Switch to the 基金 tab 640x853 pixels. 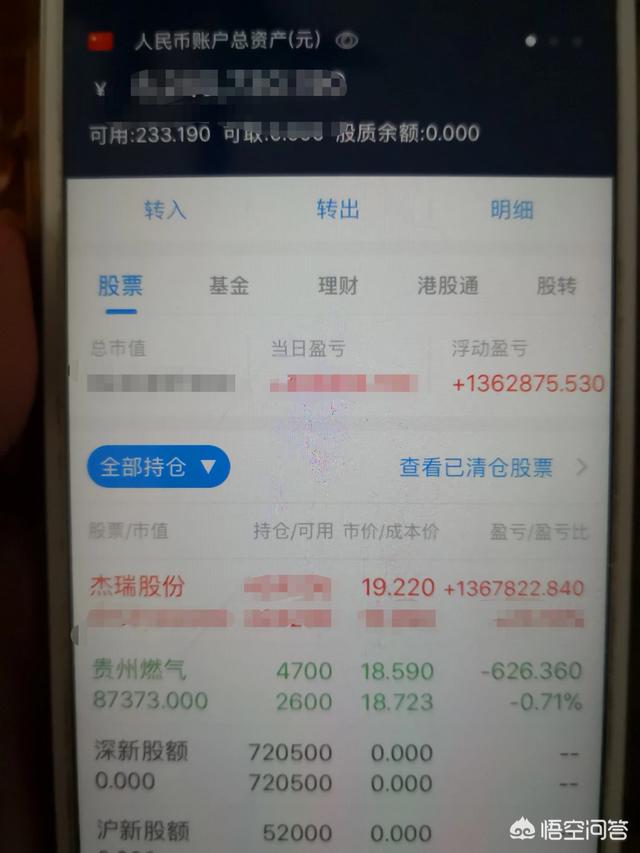(x=228, y=286)
